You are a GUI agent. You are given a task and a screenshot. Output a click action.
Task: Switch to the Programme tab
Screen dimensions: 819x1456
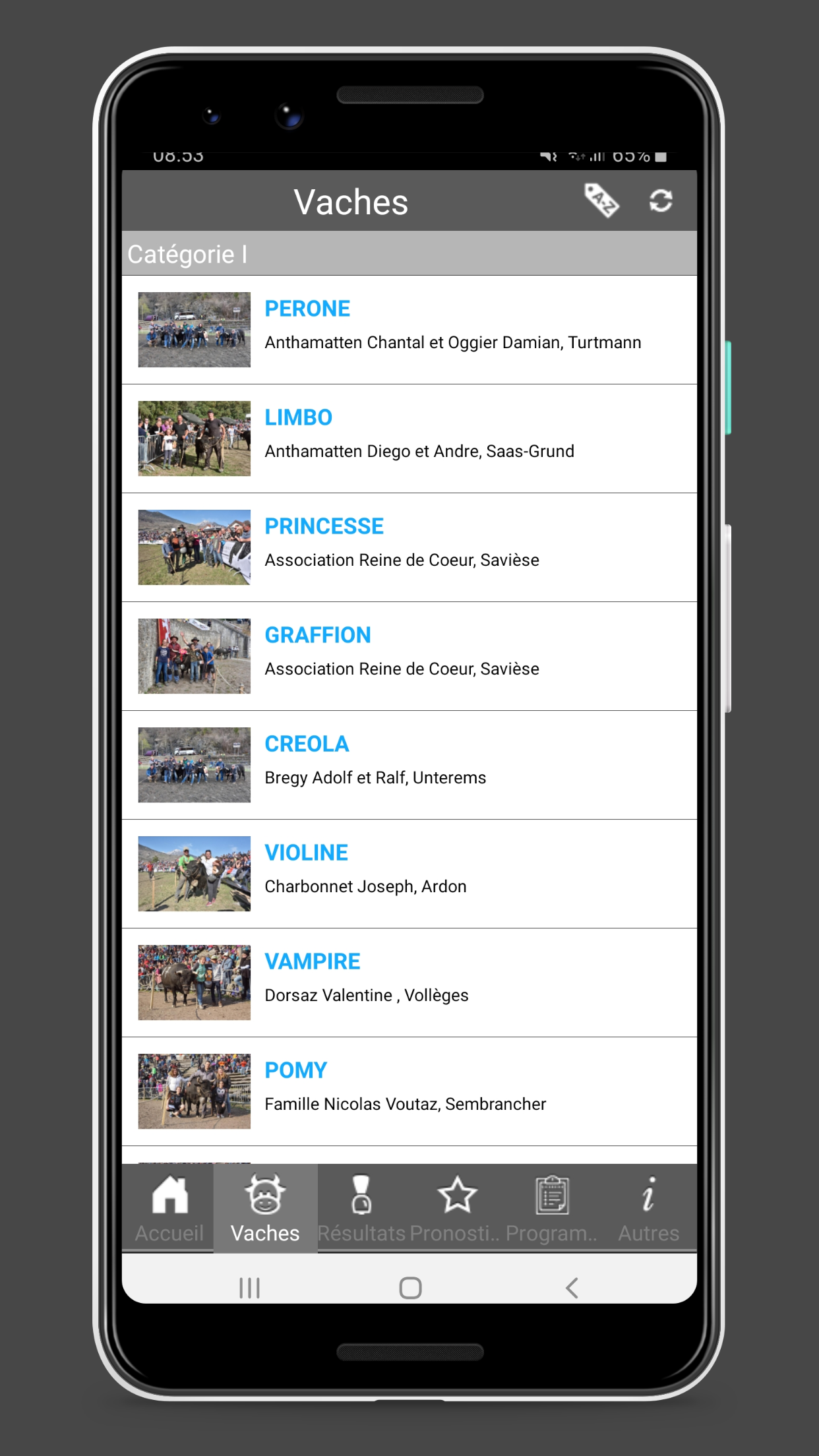[552, 1208]
